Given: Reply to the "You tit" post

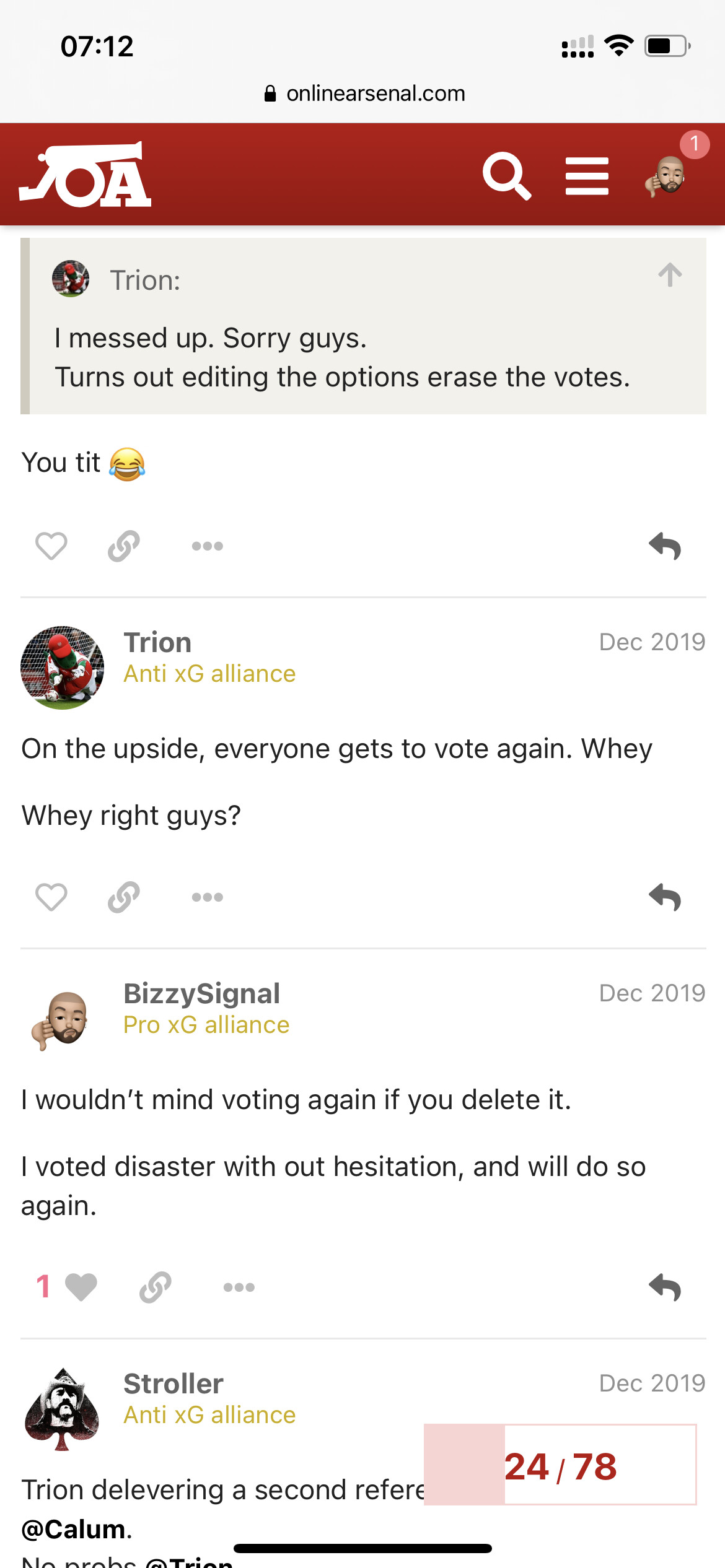Looking at the screenshot, I should tap(665, 546).
